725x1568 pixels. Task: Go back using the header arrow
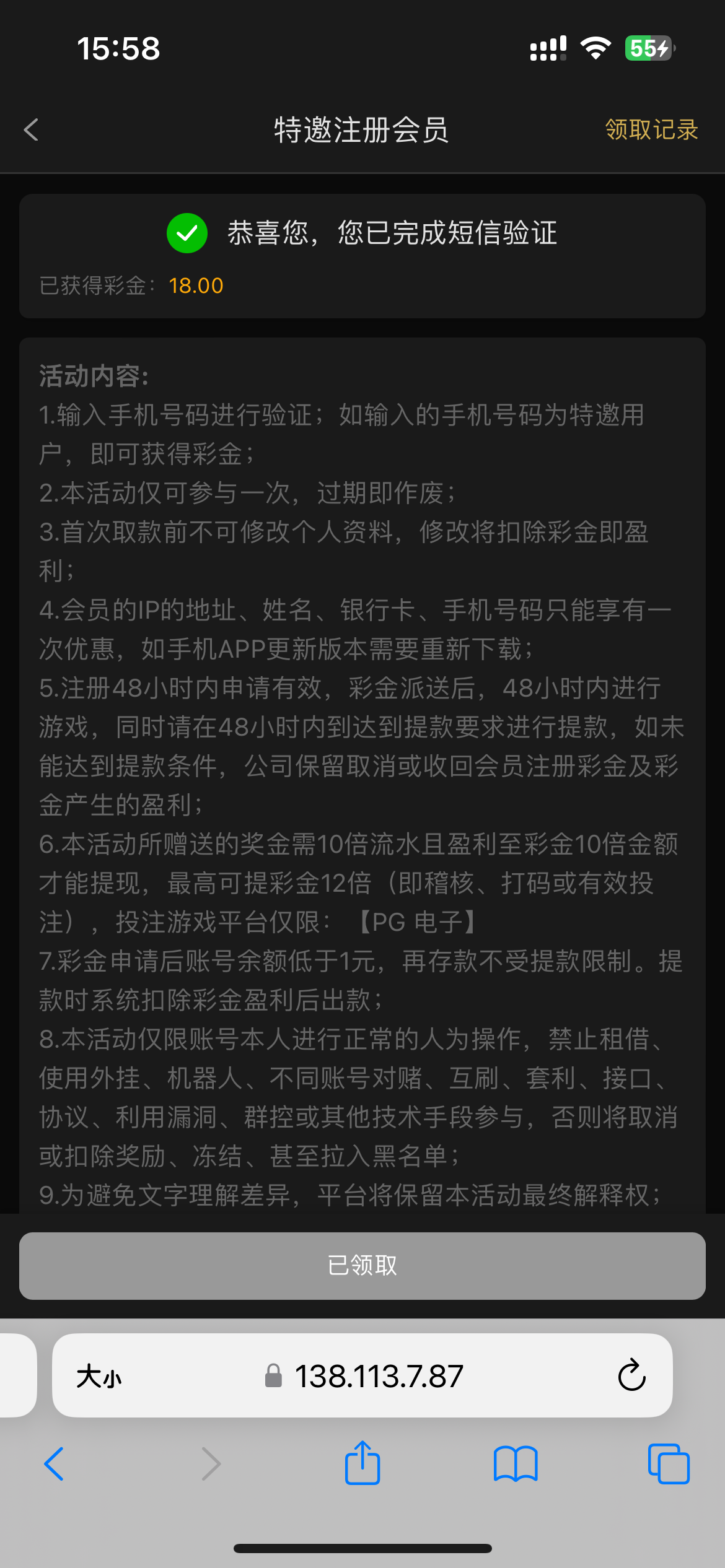[31, 130]
